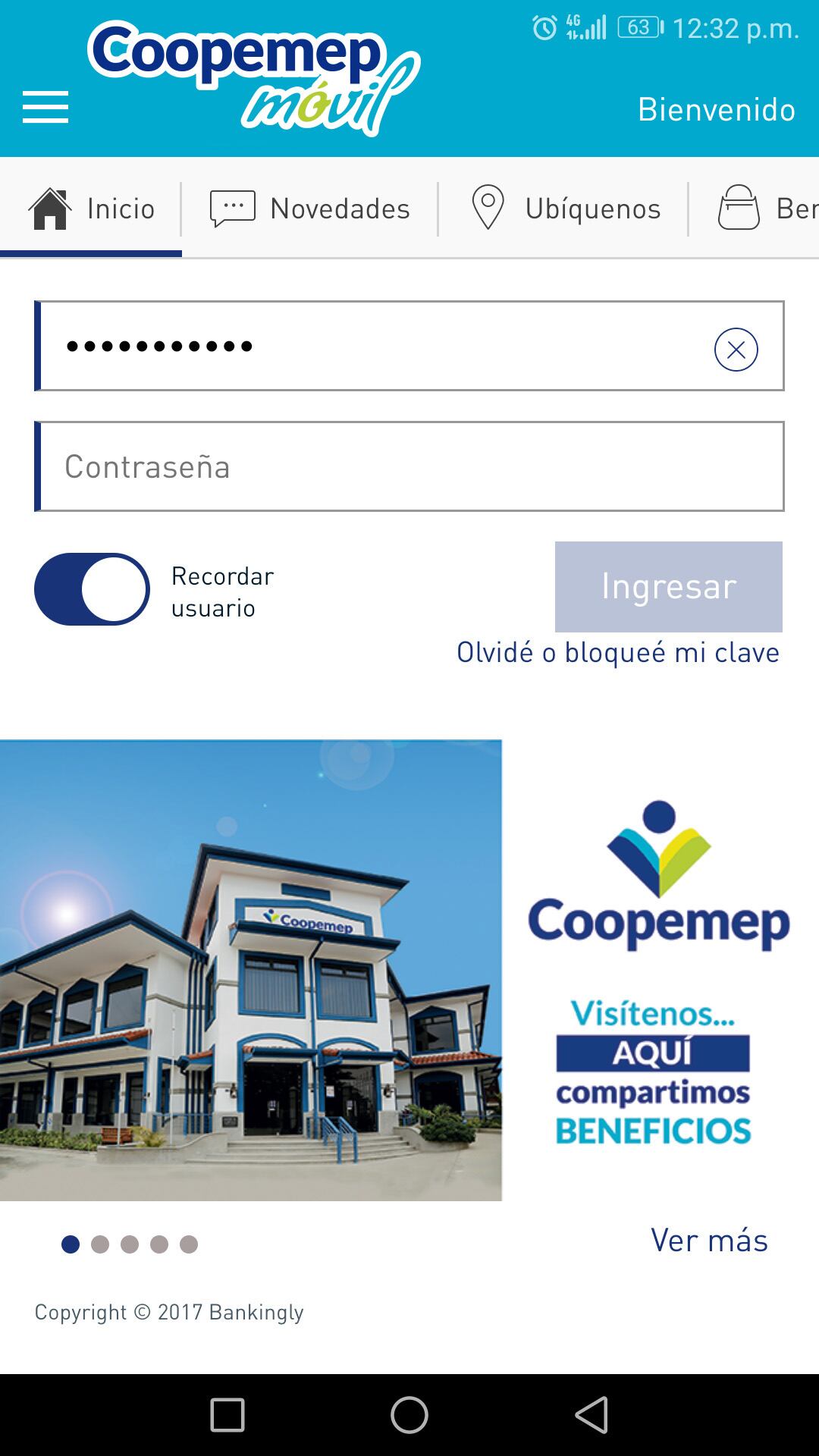Tap Ver más under the banner
Viewport: 819px width, 1456px height.
click(x=709, y=1241)
